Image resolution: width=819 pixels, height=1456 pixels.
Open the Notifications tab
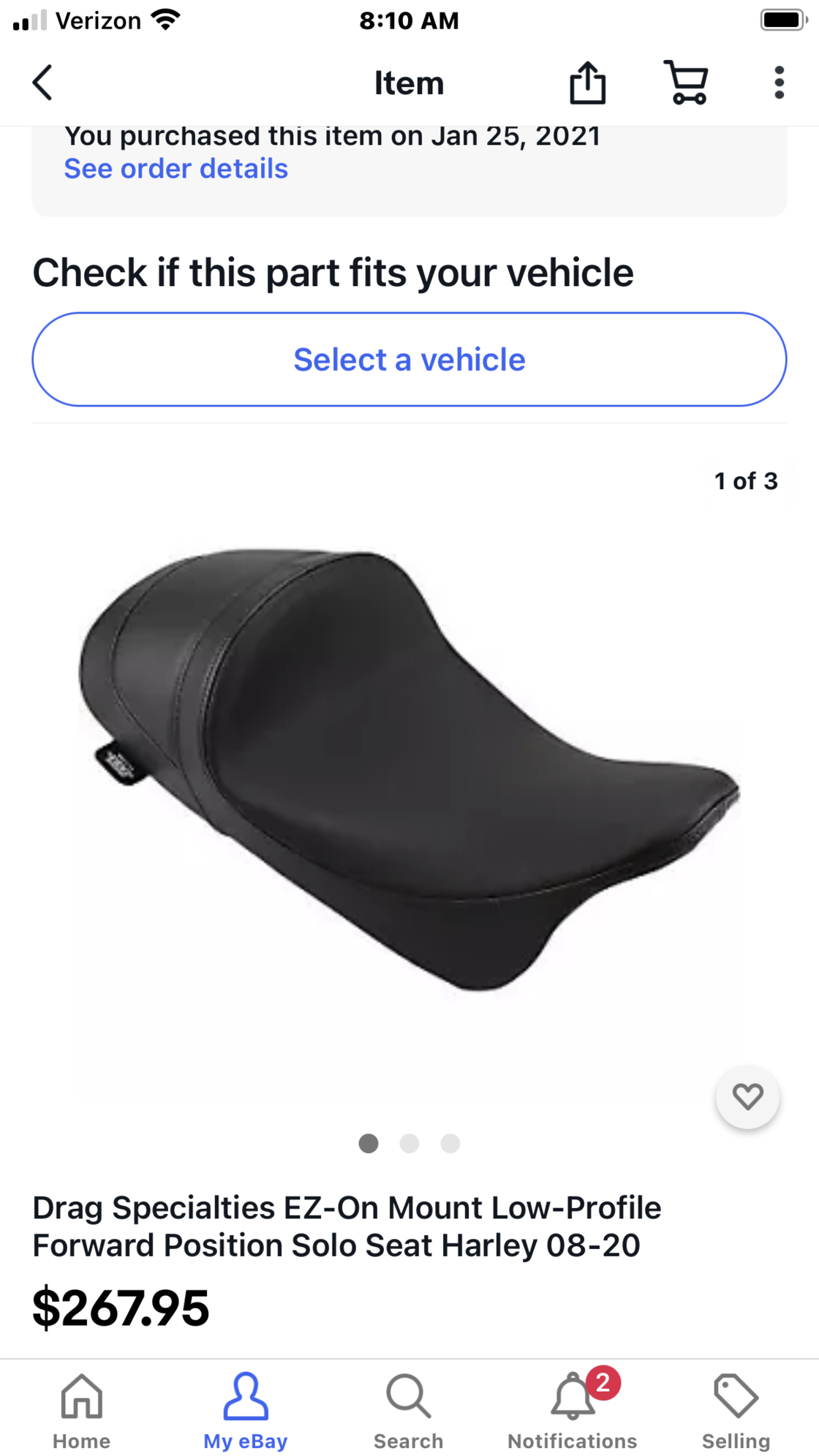coord(573,1410)
